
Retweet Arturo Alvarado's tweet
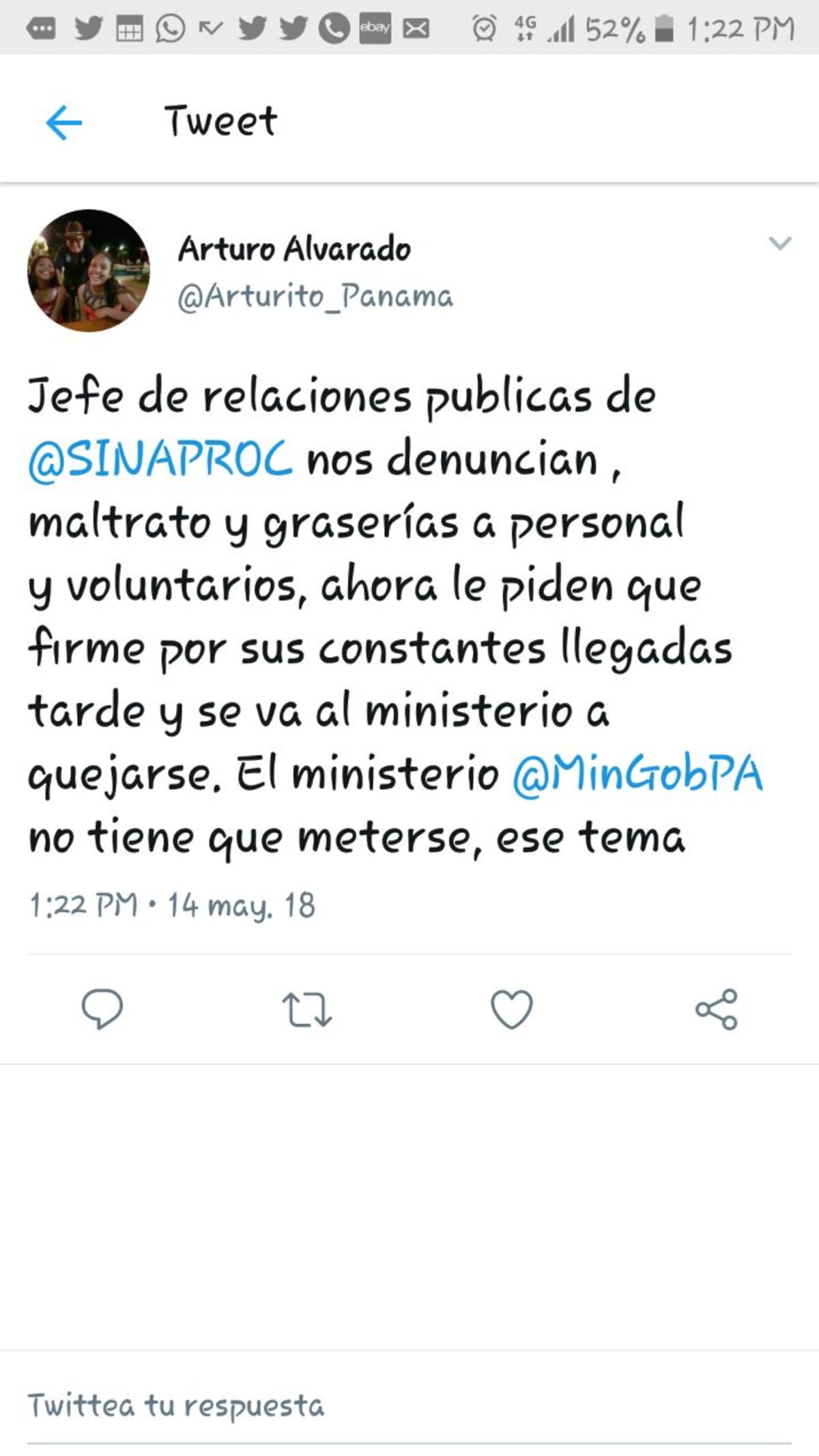pyautogui.click(x=307, y=1010)
